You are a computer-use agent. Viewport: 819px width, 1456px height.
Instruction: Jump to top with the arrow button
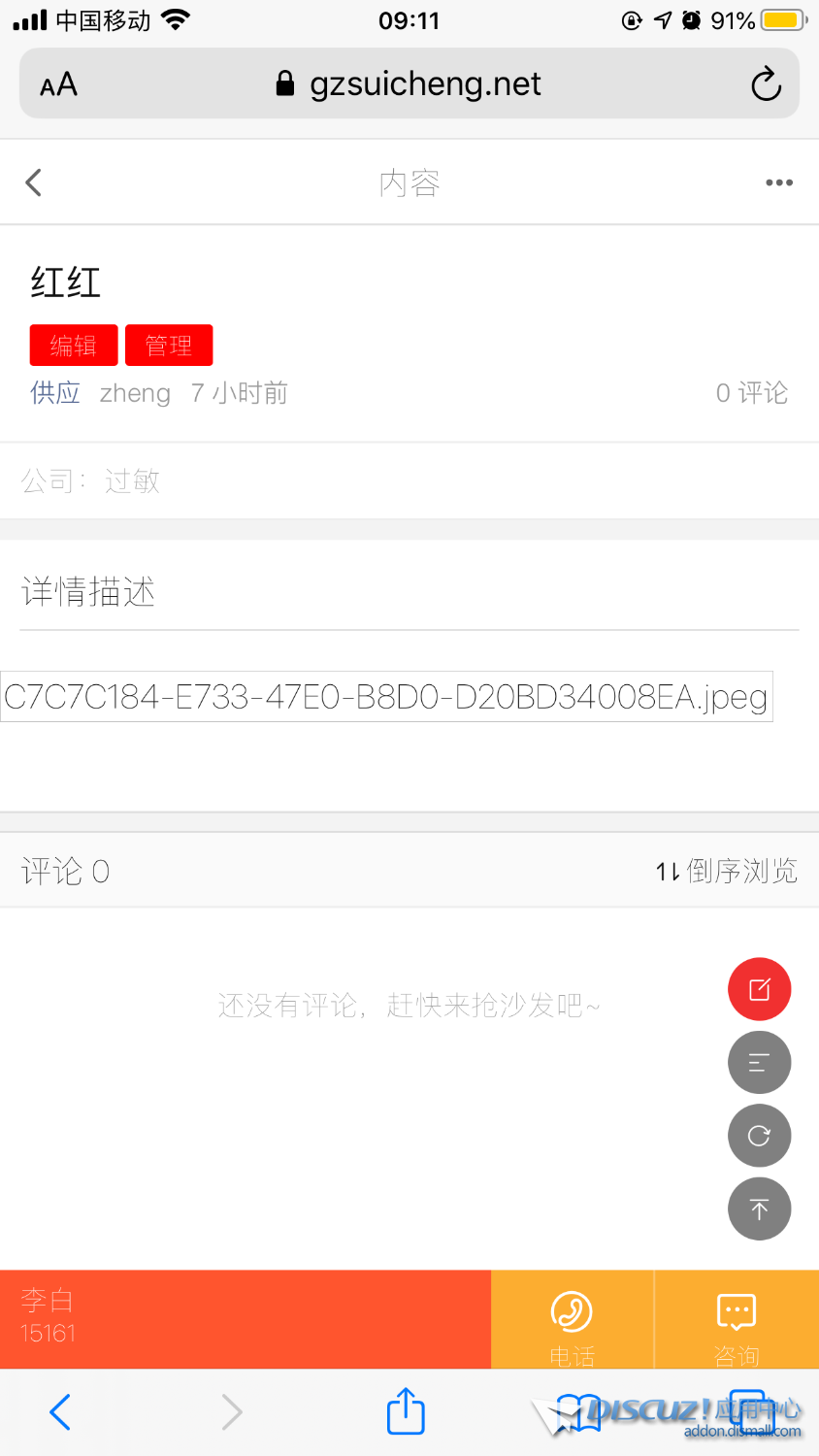pyautogui.click(x=759, y=1208)
